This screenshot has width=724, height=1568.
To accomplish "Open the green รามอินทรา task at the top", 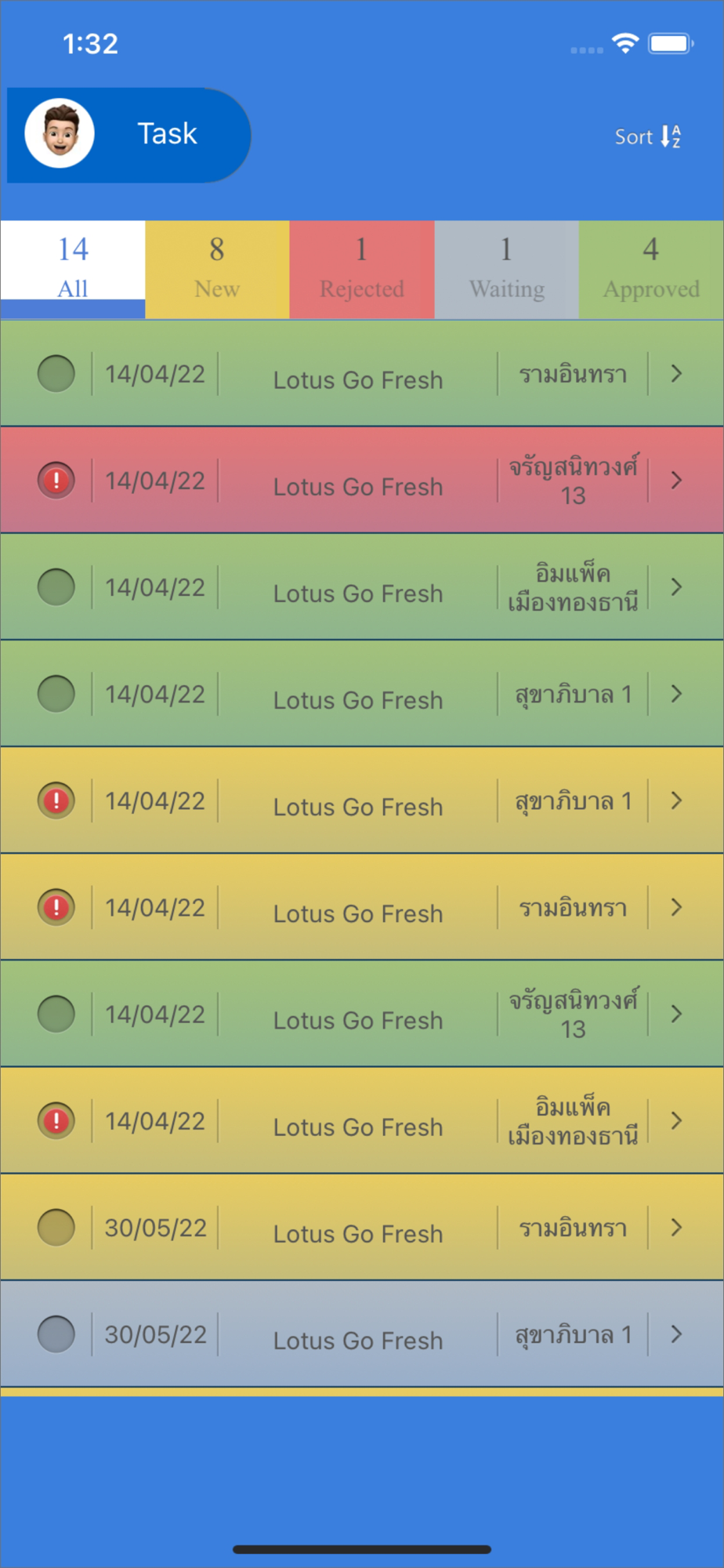I will [362, 373].
